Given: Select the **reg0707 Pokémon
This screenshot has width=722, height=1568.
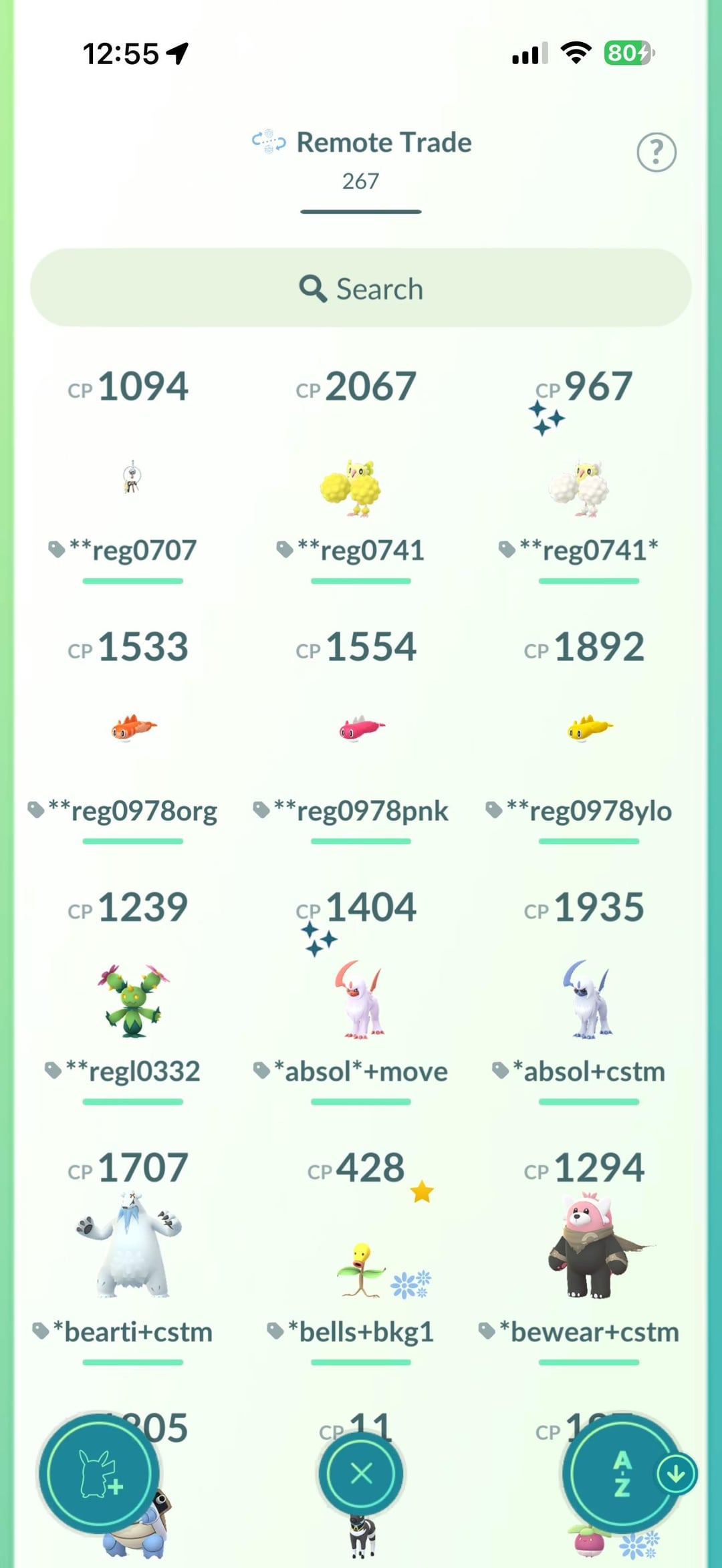Looking at the screenshot, I should tap(132, 479).
